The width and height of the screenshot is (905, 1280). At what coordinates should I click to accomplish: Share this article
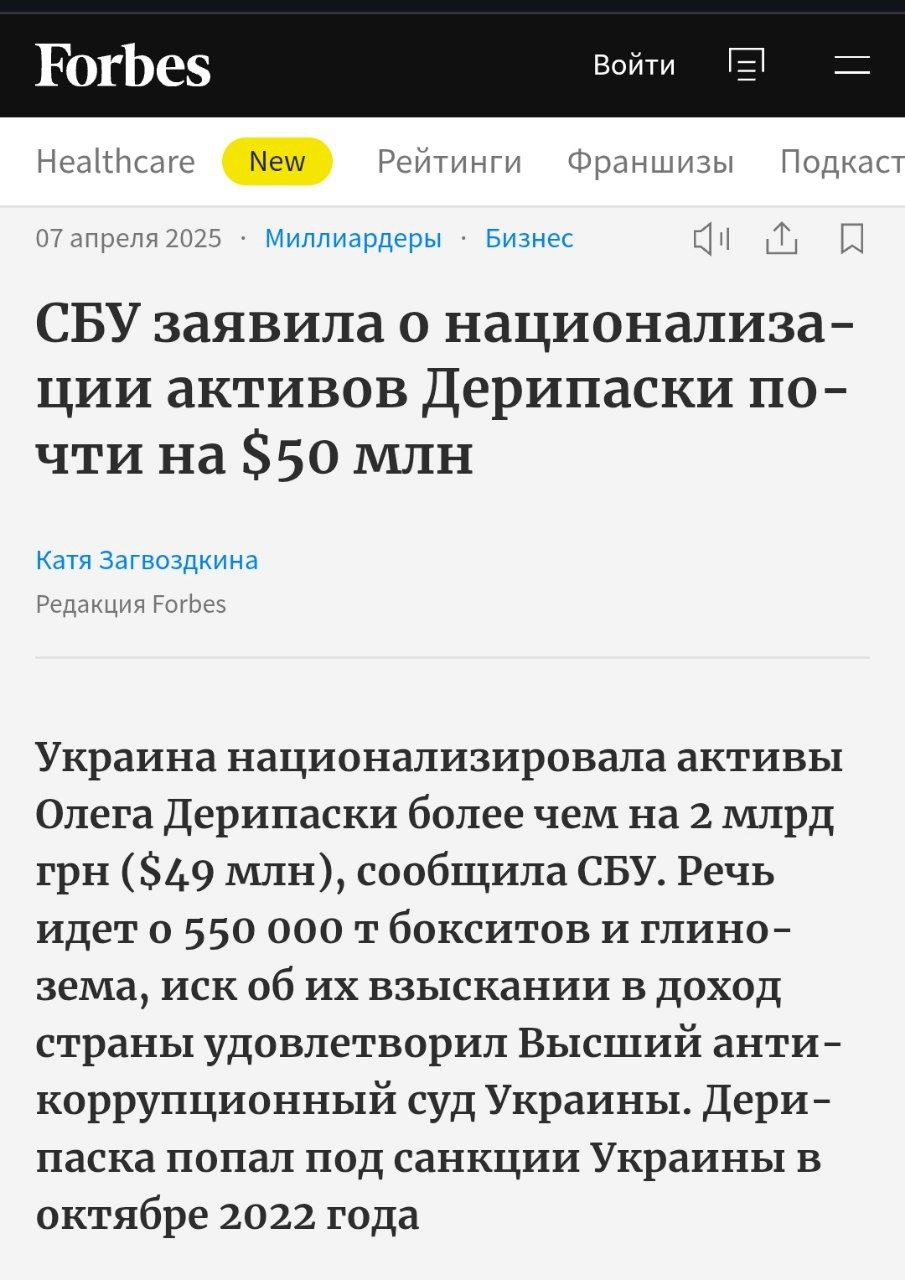(781, 239)
